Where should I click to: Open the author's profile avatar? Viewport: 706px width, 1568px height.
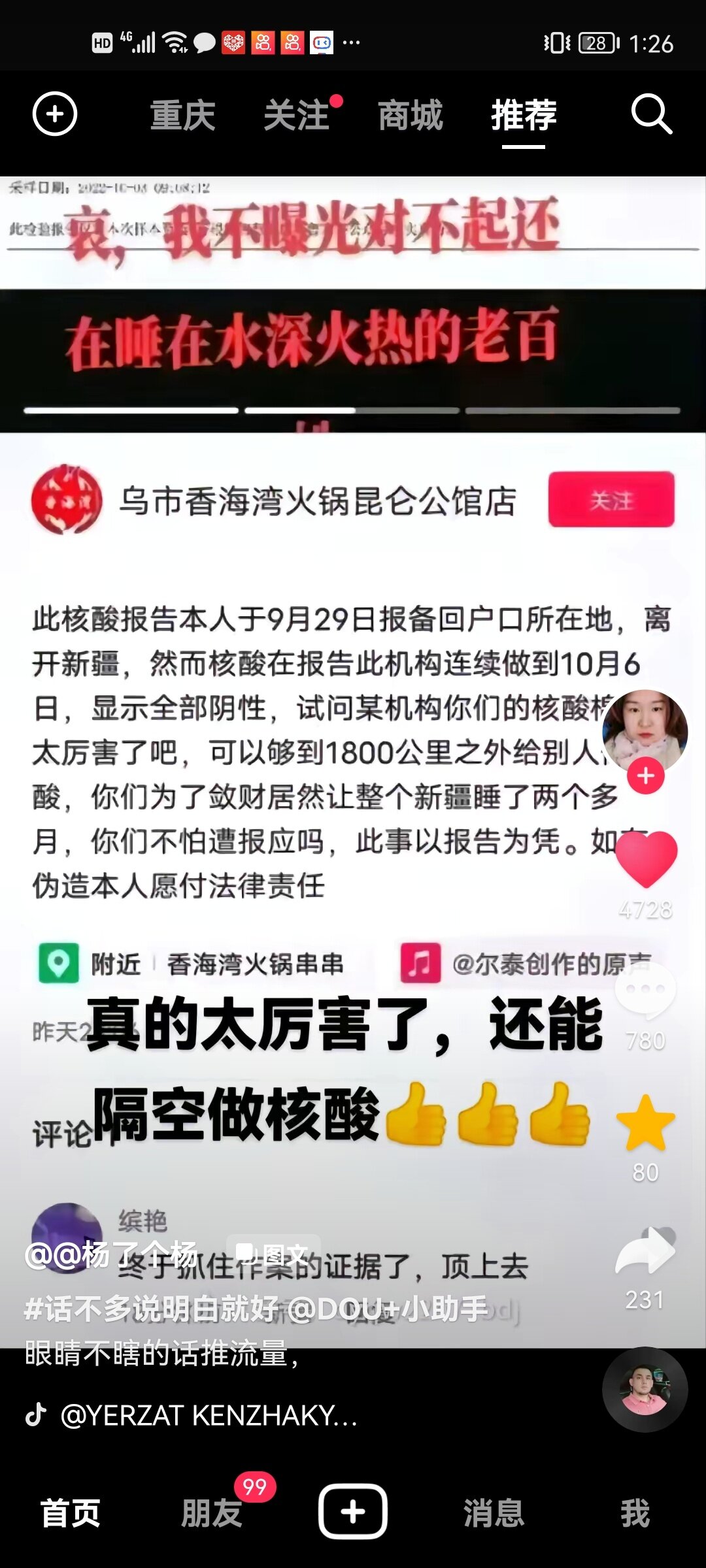tap(645, 730)
